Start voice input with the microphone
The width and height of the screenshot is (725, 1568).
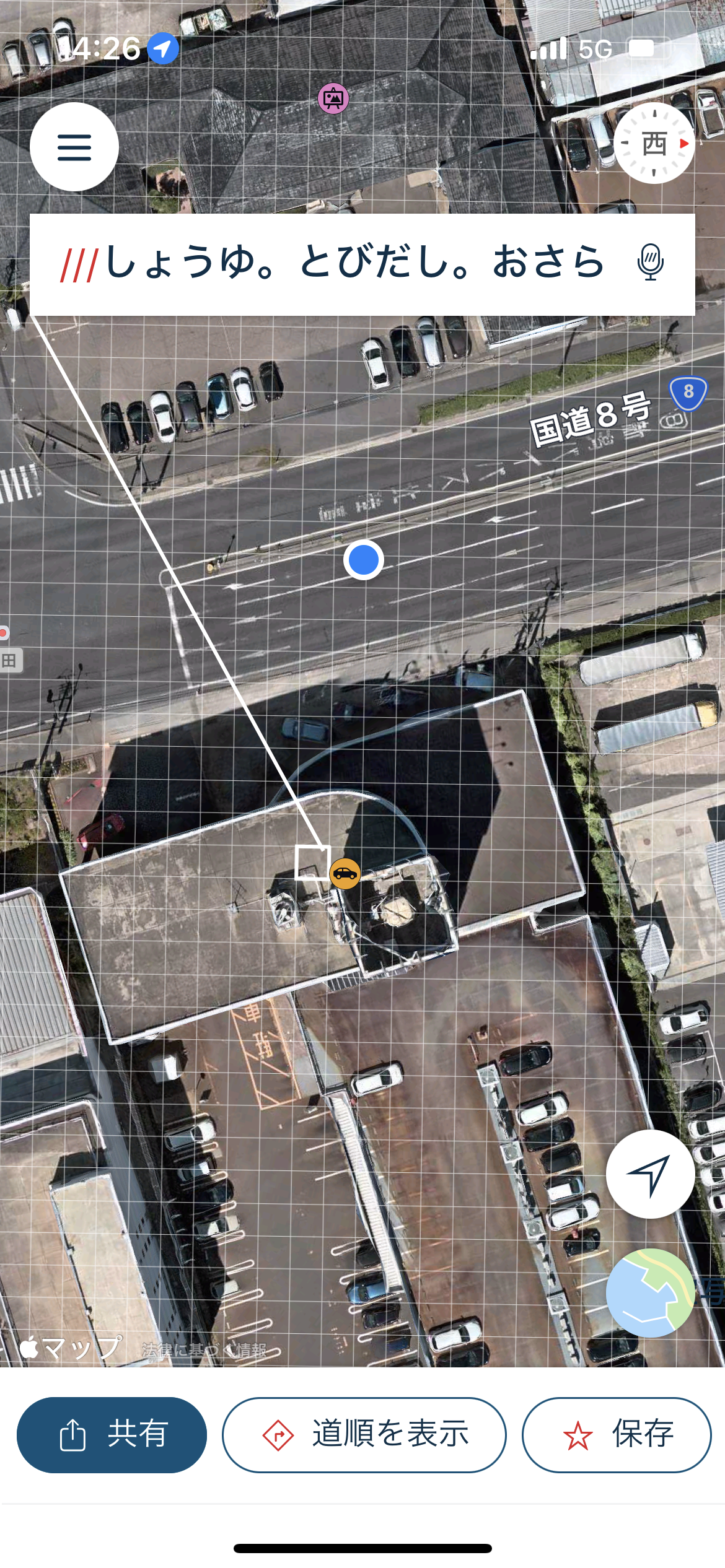pyautogui.click(x=650, y=263)
